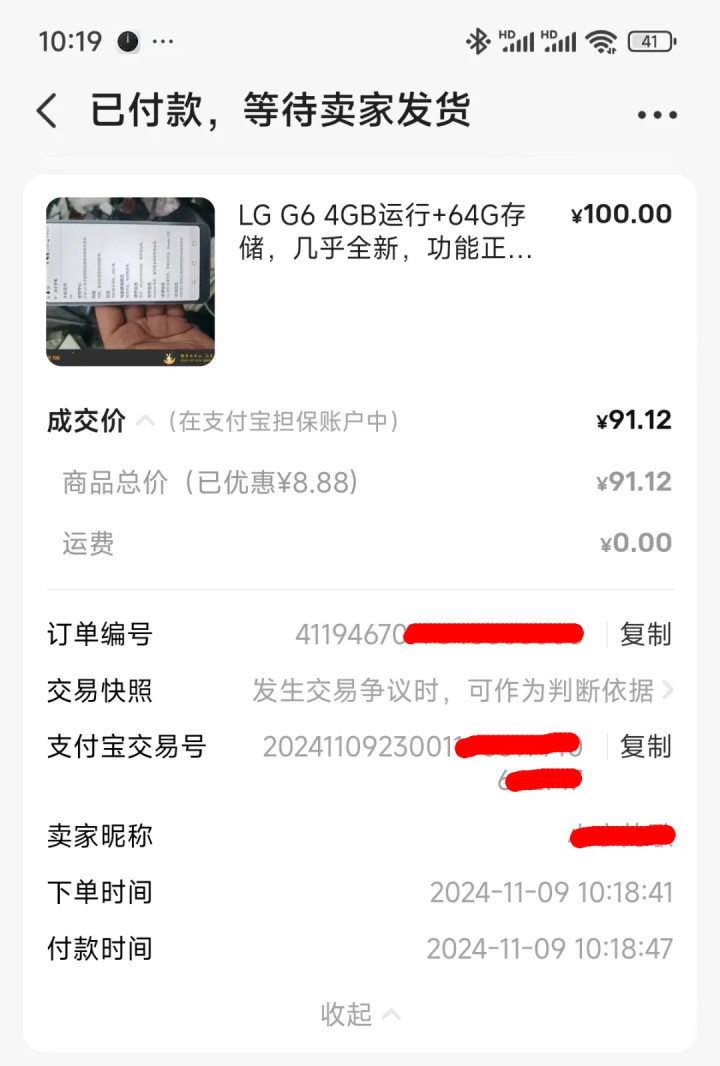
Task: Collapse the 成交价 price breakdown
Action: coord(145,422)
